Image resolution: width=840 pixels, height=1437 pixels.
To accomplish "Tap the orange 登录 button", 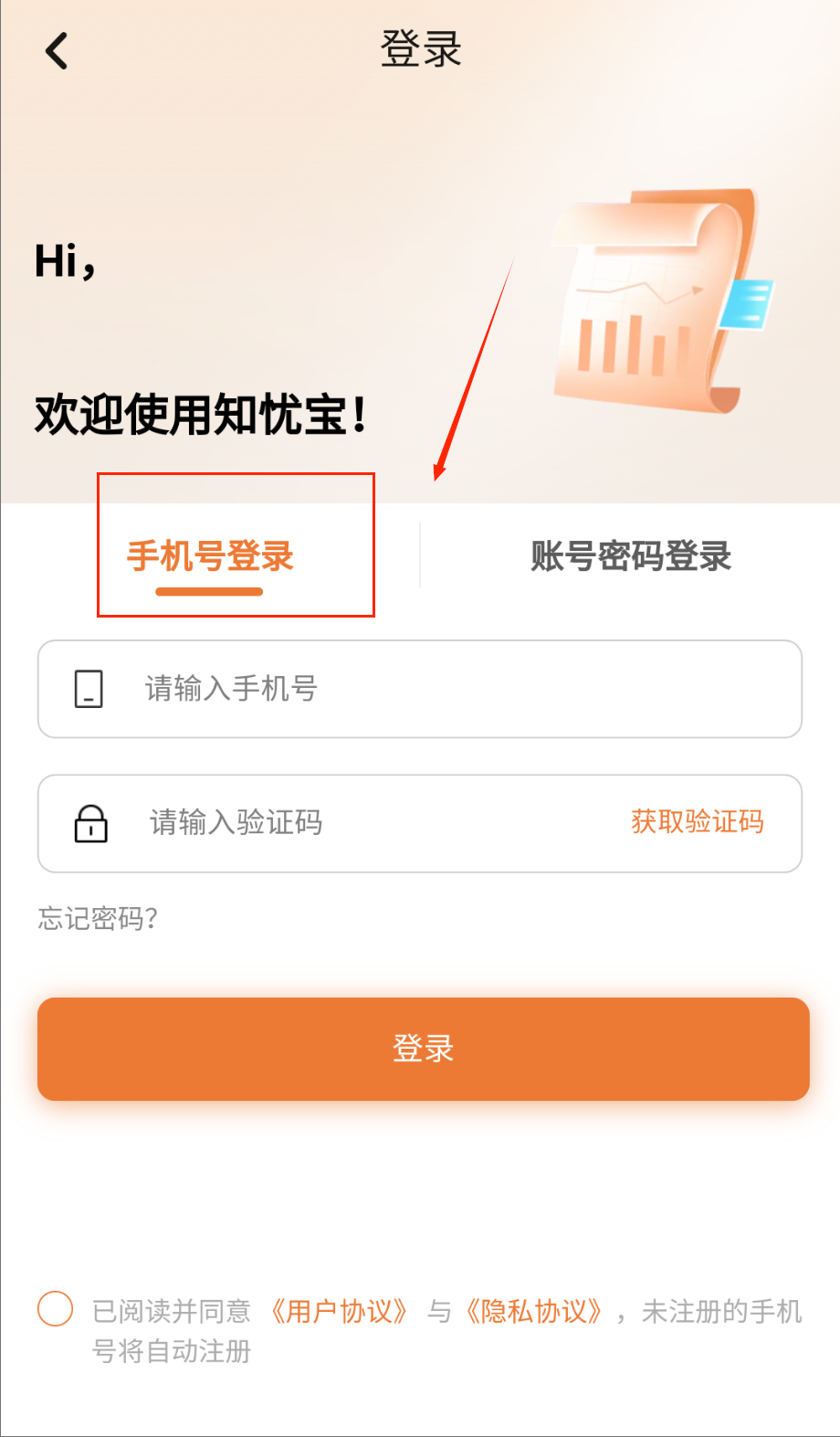I will [423, 1049].
